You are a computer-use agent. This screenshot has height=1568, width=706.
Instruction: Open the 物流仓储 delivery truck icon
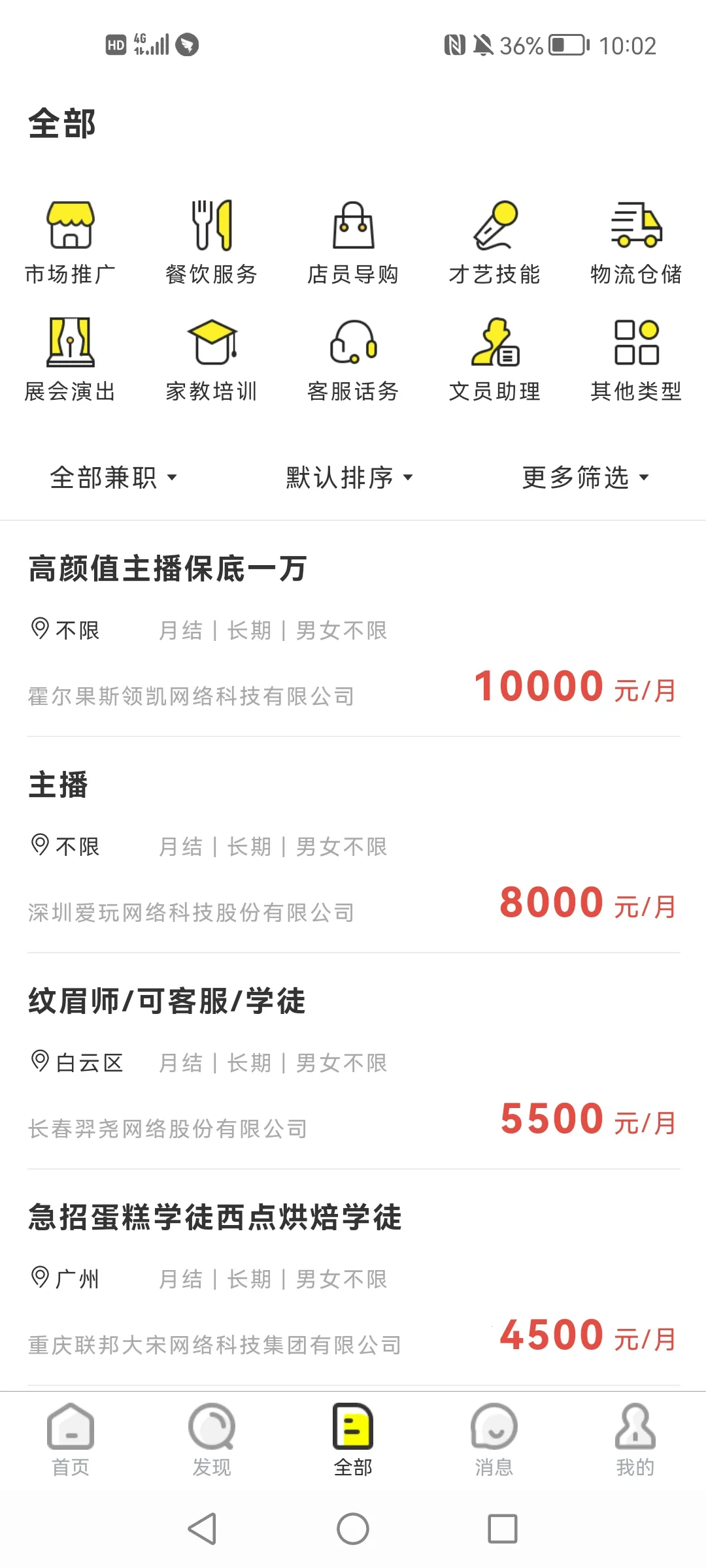pos(635,242)
